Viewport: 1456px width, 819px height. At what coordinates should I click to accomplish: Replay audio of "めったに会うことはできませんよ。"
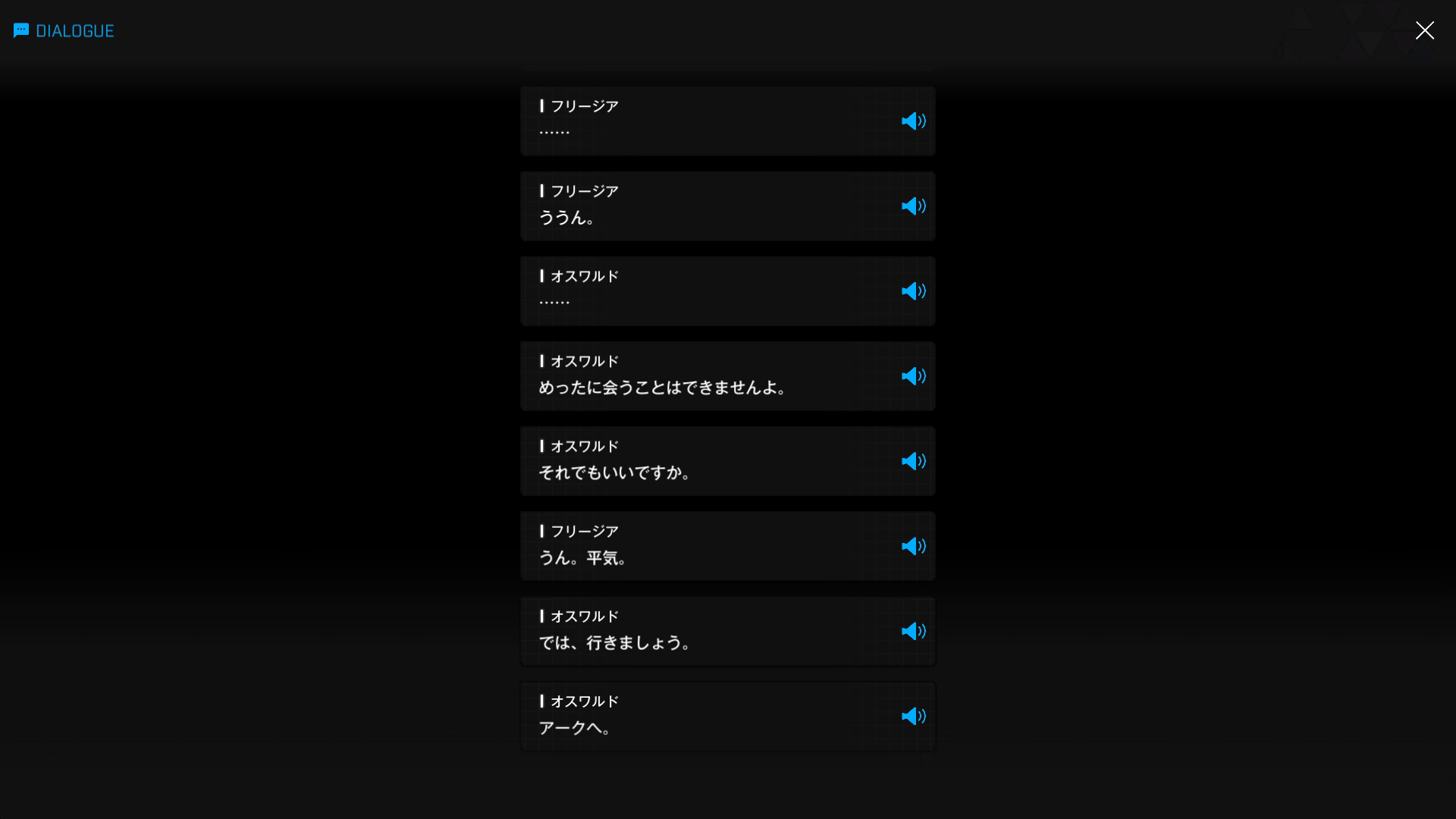point(913,376)
